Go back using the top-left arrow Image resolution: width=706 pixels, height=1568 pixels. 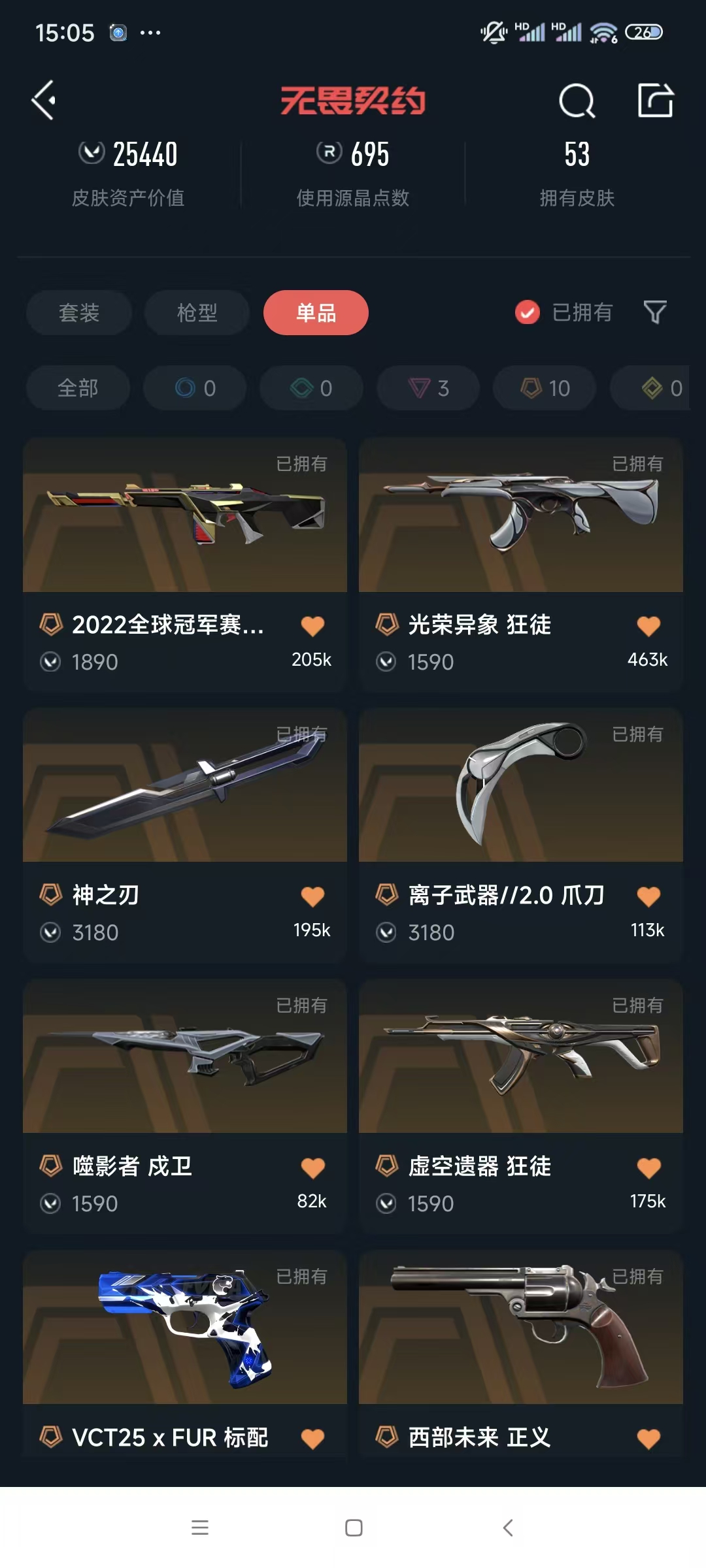coord(44,101)
